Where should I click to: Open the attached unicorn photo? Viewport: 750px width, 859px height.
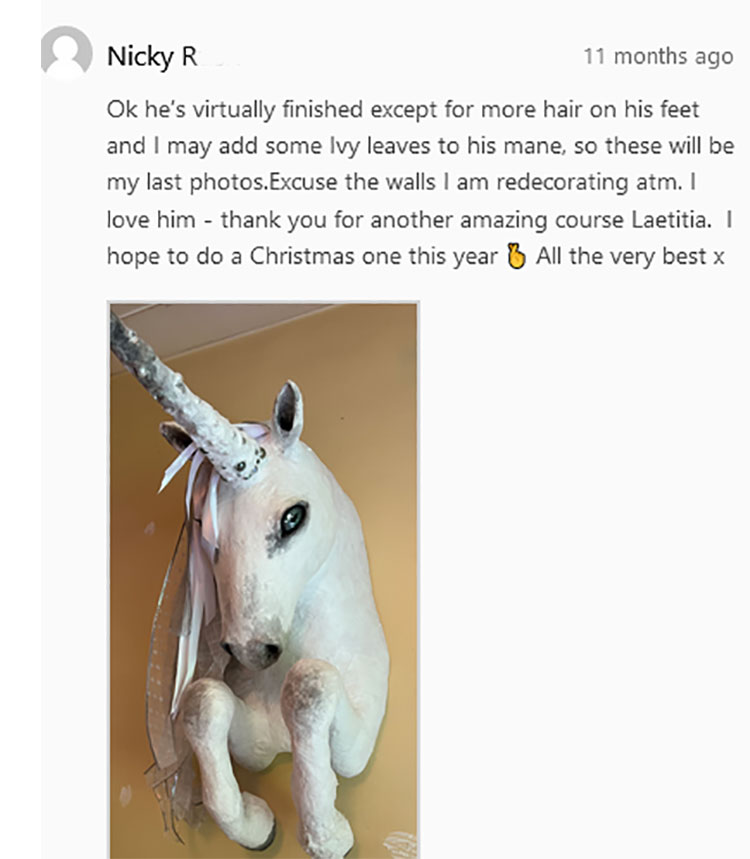pyautogui.click(x=263, y=578)
